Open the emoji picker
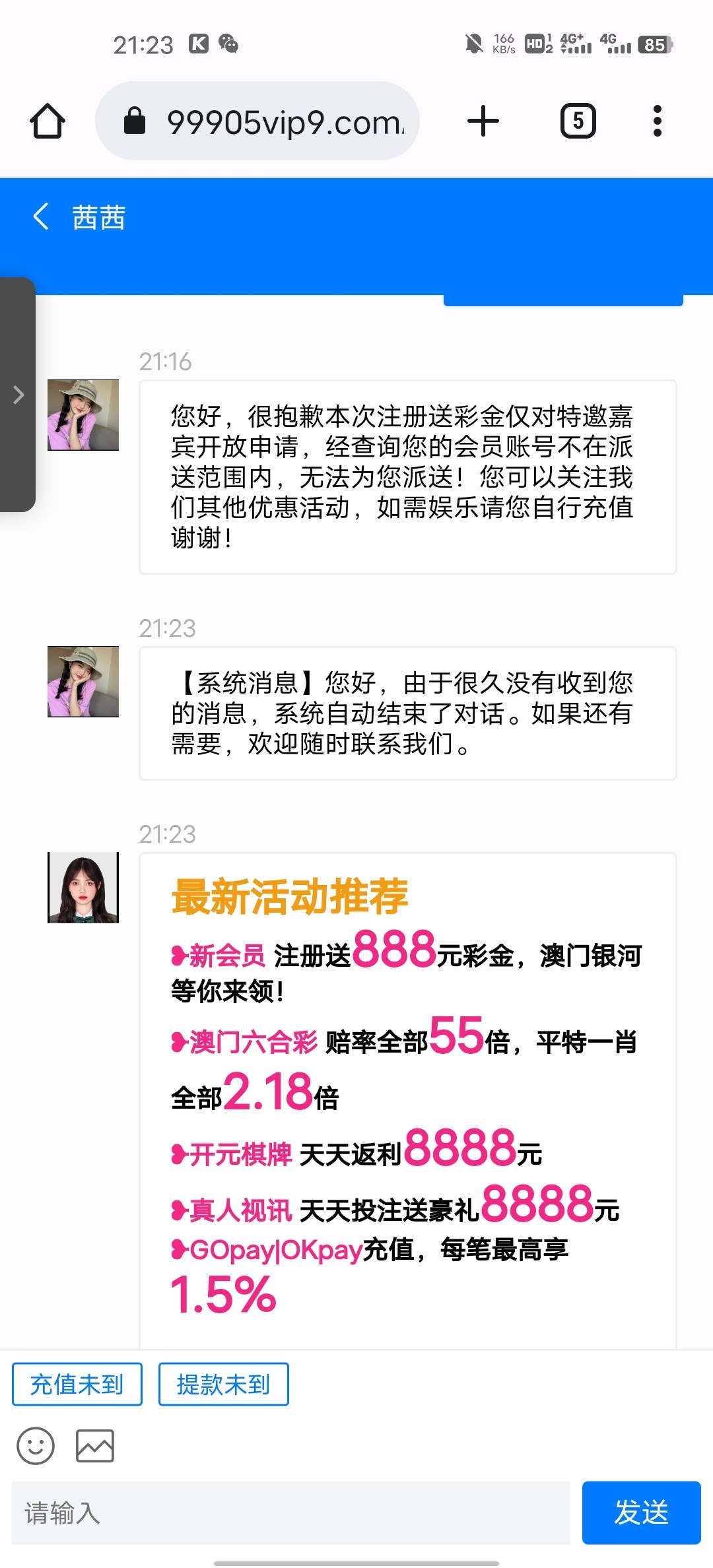713x1568 pixels. pos(36,1446)
